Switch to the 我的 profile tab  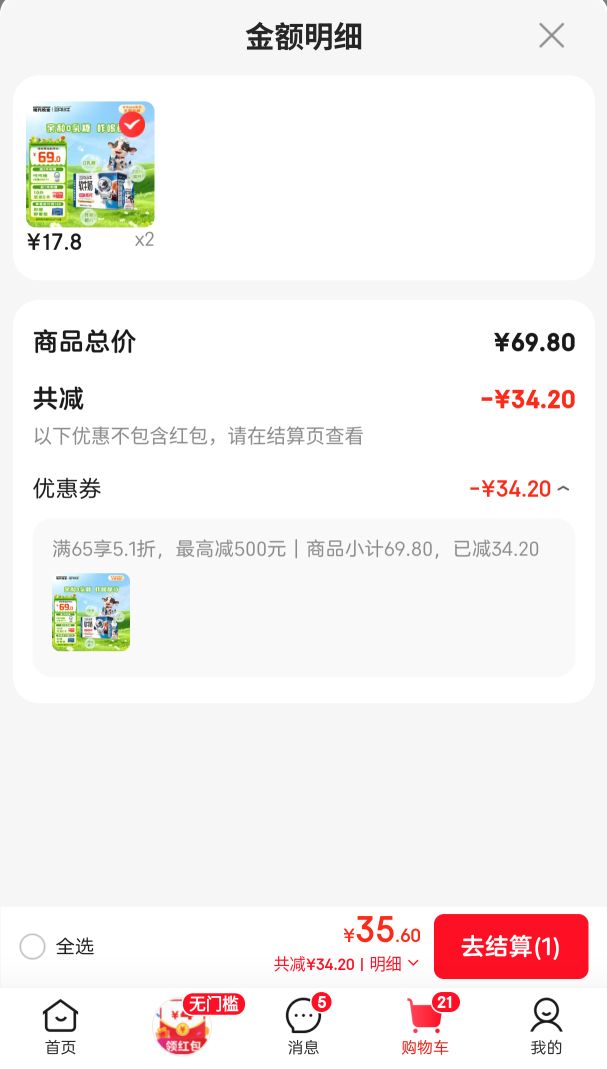(546, 1027)
